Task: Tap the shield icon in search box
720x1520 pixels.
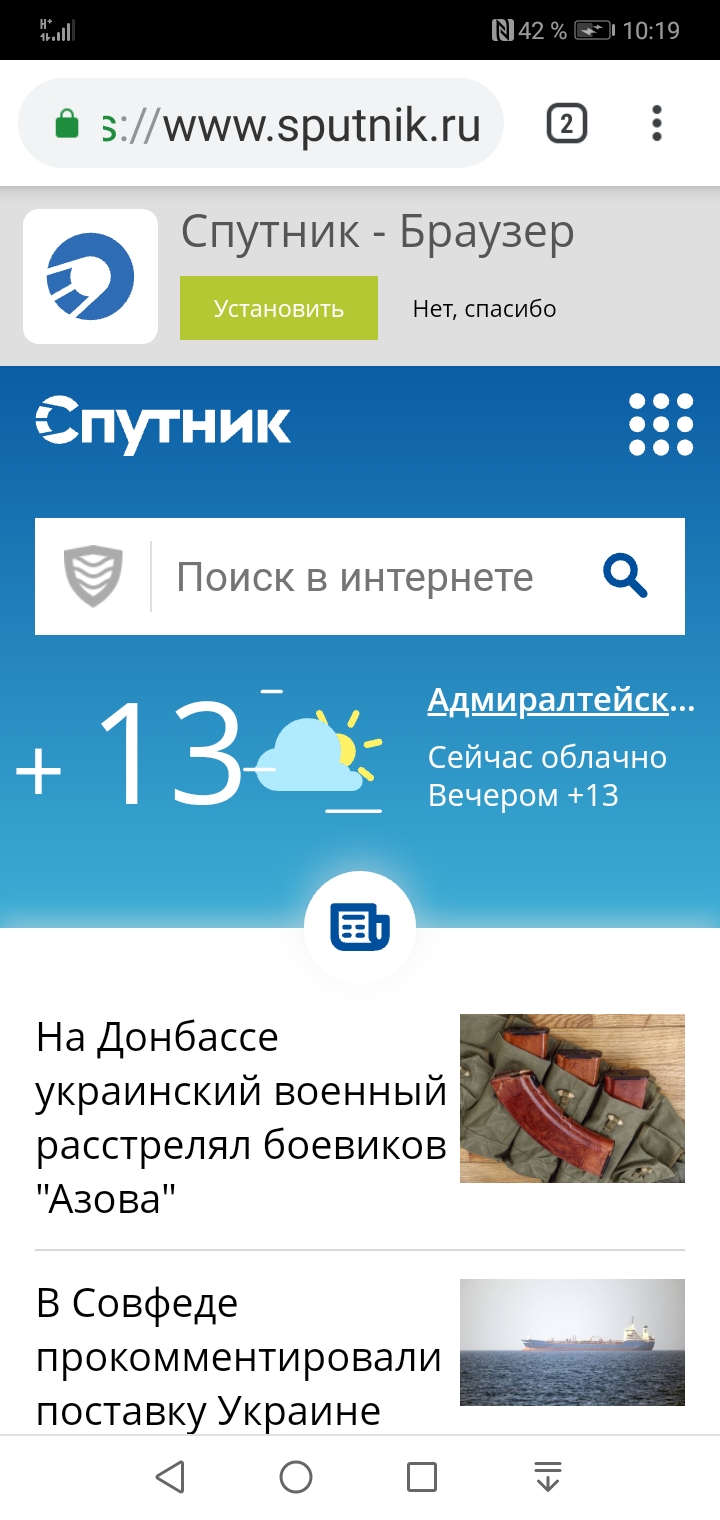Action: pos(93,577)
